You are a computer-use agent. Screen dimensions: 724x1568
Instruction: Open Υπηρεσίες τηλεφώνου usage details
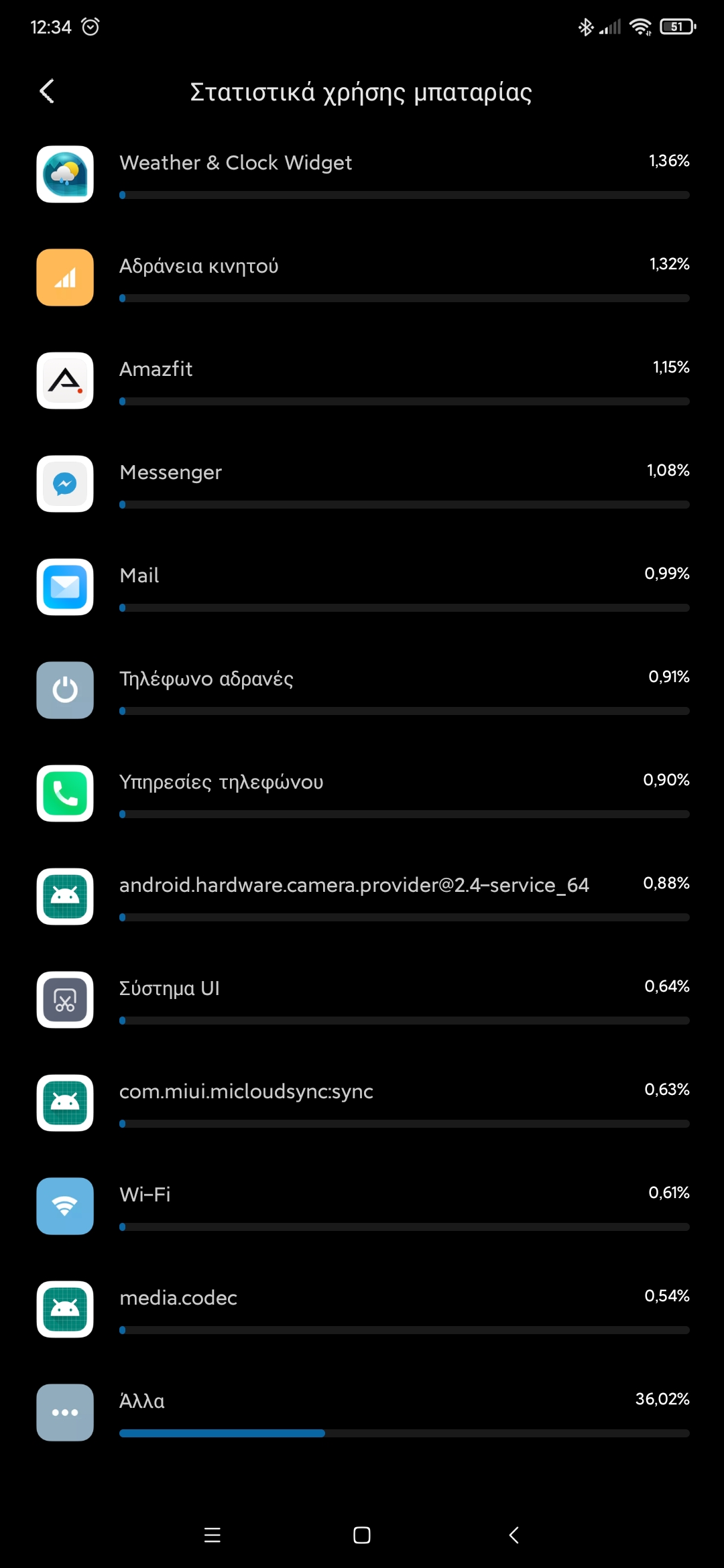point(362,793)
